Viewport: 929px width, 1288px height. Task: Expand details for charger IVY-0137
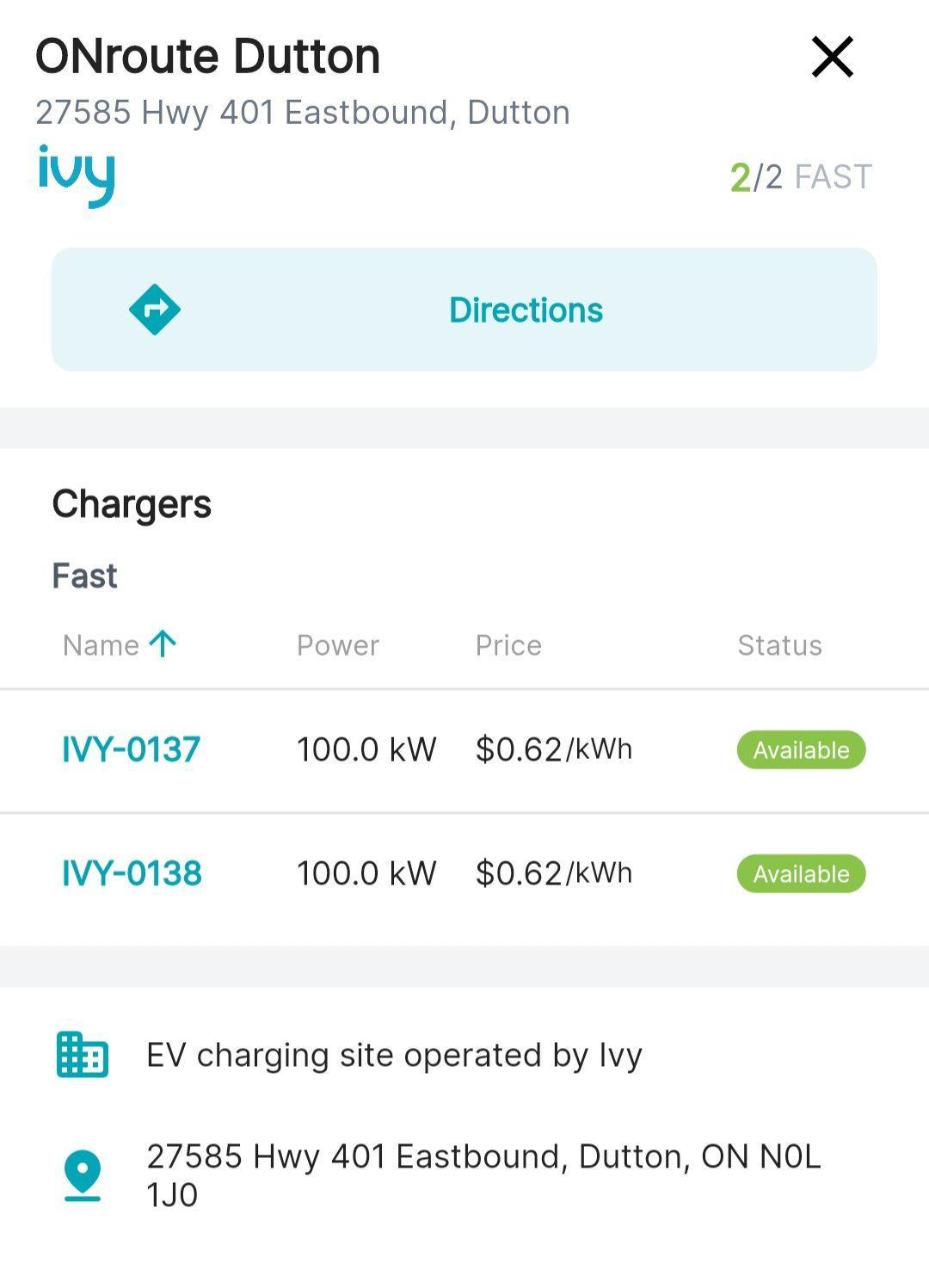[x=131, y=749]
